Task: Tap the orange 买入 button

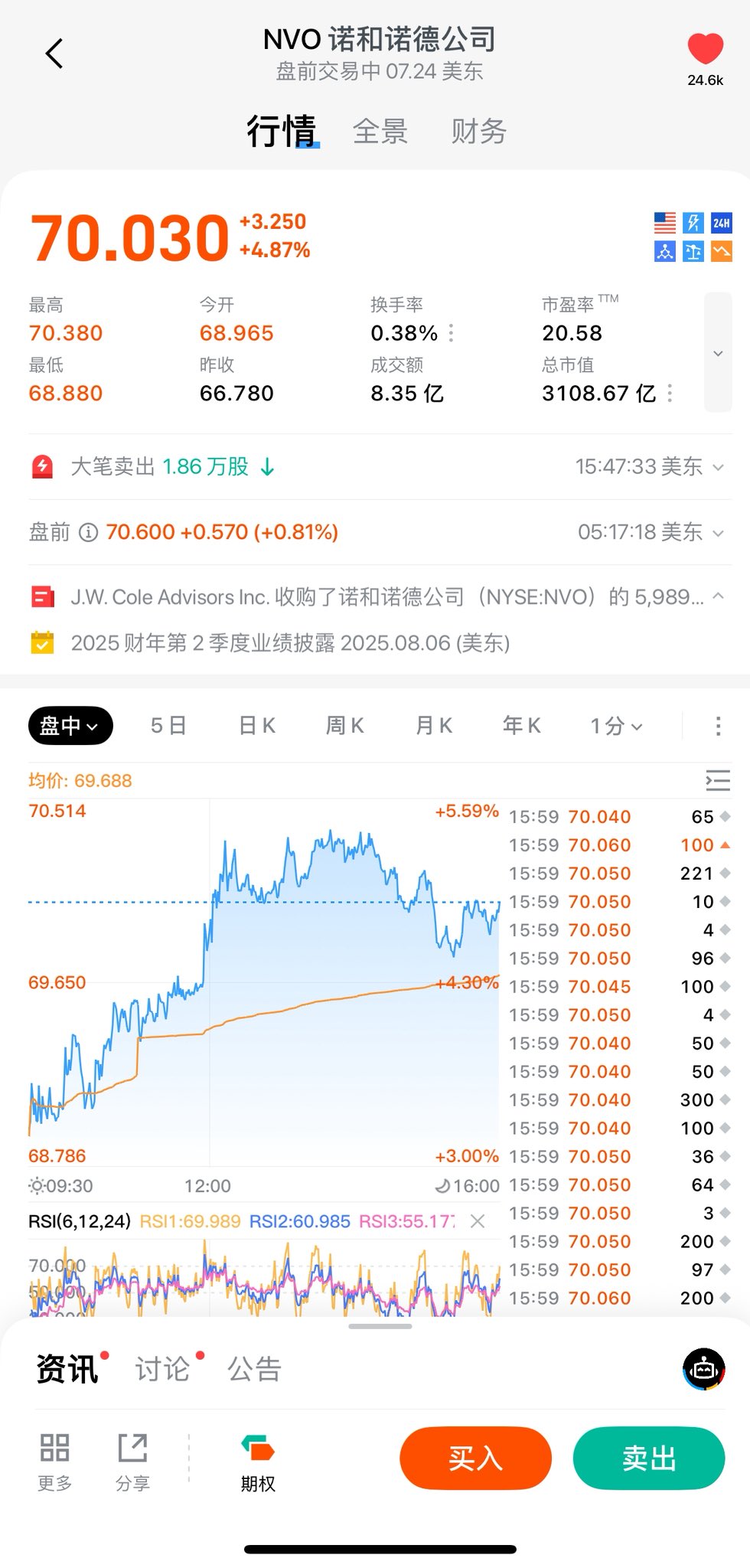Action: 475,1458
